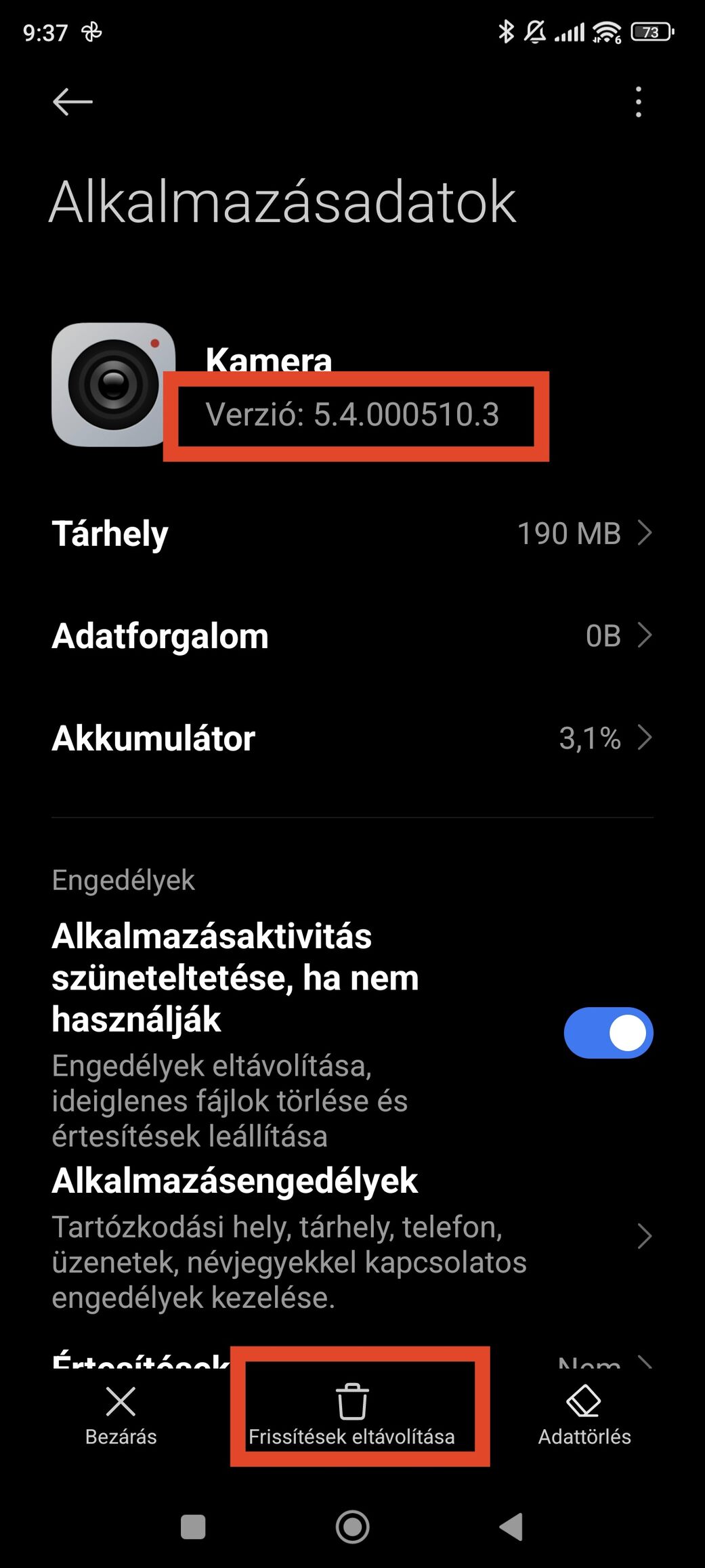
Task: Tap Adattörlés to clear data
Action: pyautogui.click(x=584, y=1416)
